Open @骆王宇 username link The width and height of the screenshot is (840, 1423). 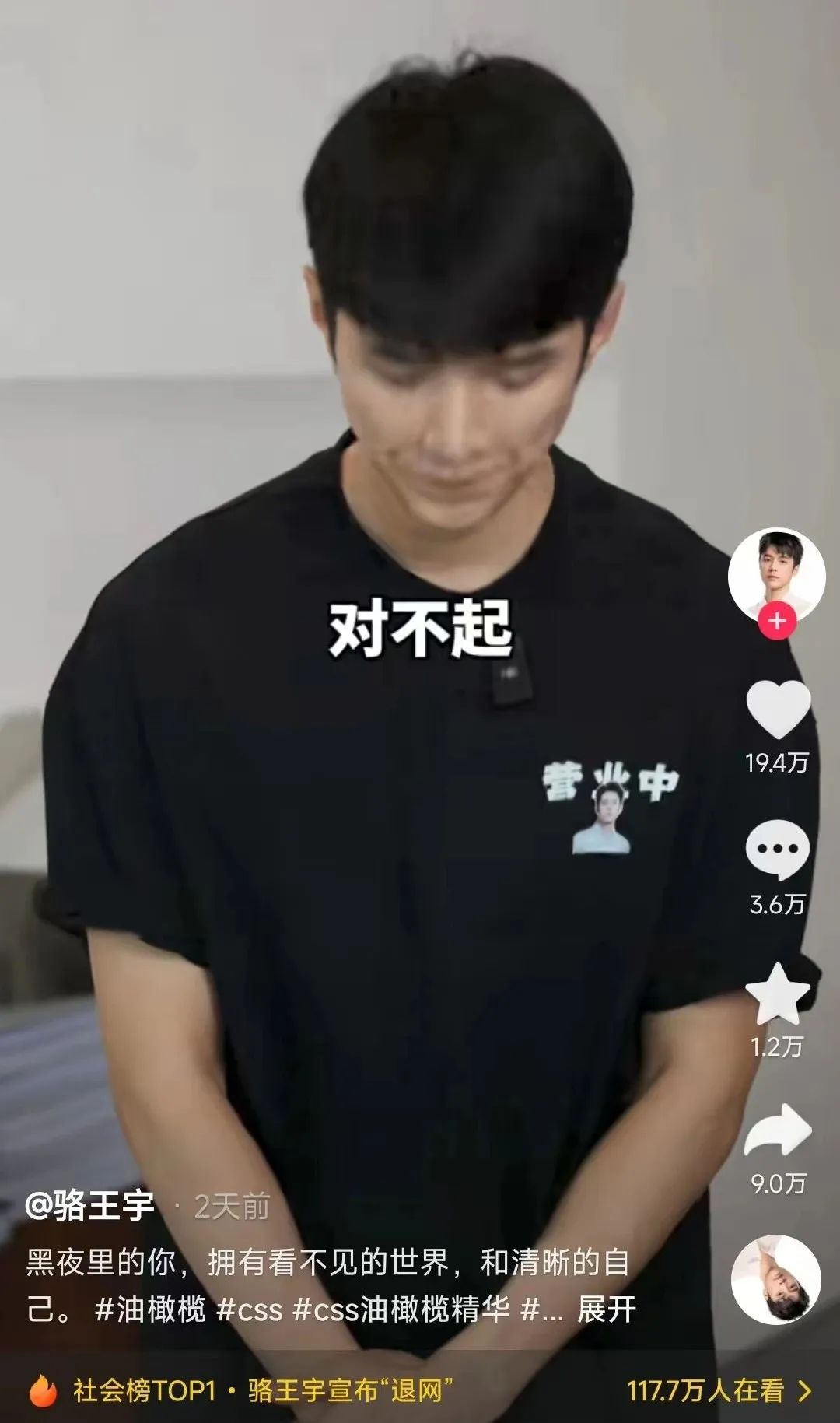[x=90, y=1207]
